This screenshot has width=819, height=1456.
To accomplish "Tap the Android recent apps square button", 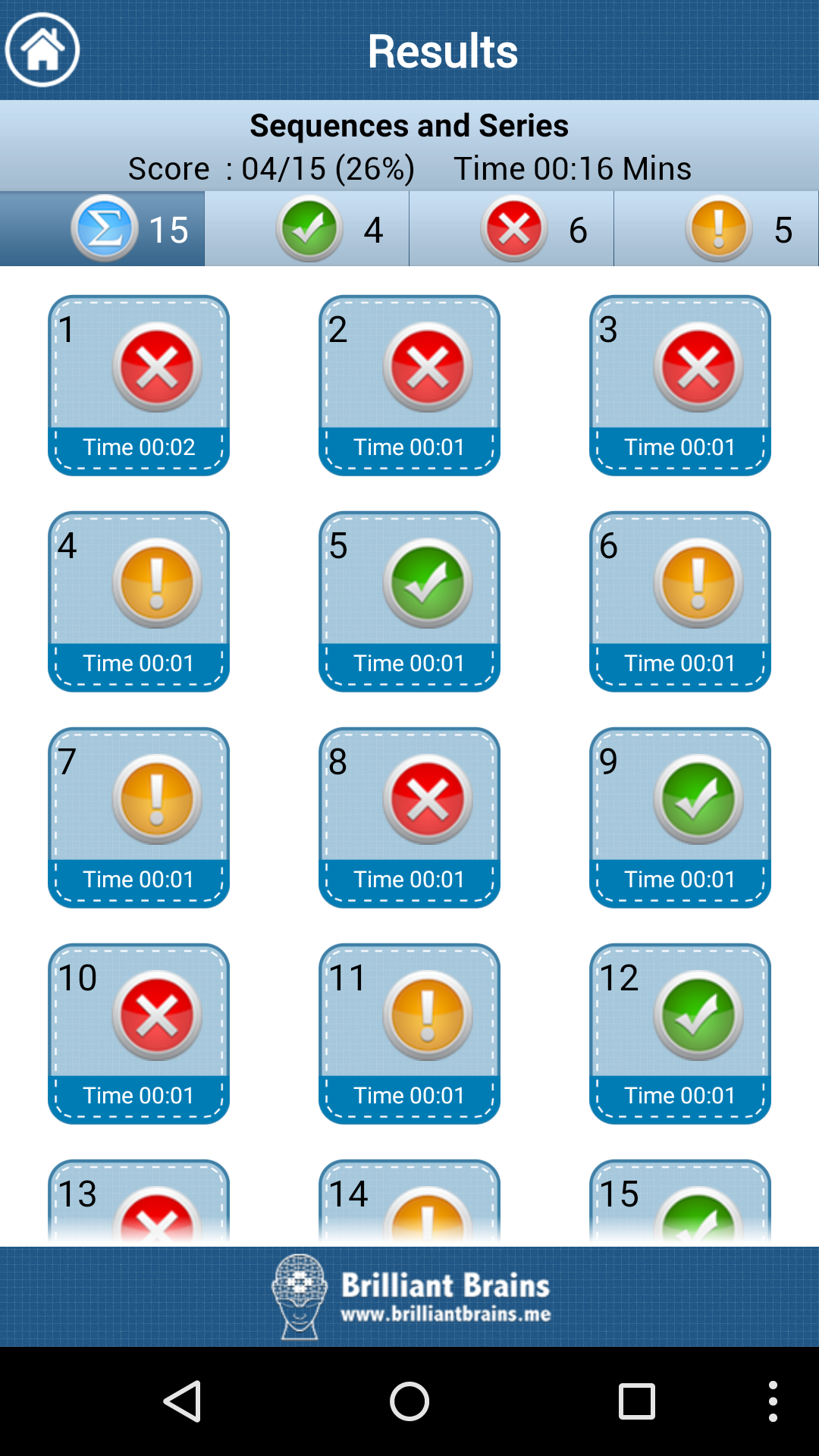I will point(635,1401).
